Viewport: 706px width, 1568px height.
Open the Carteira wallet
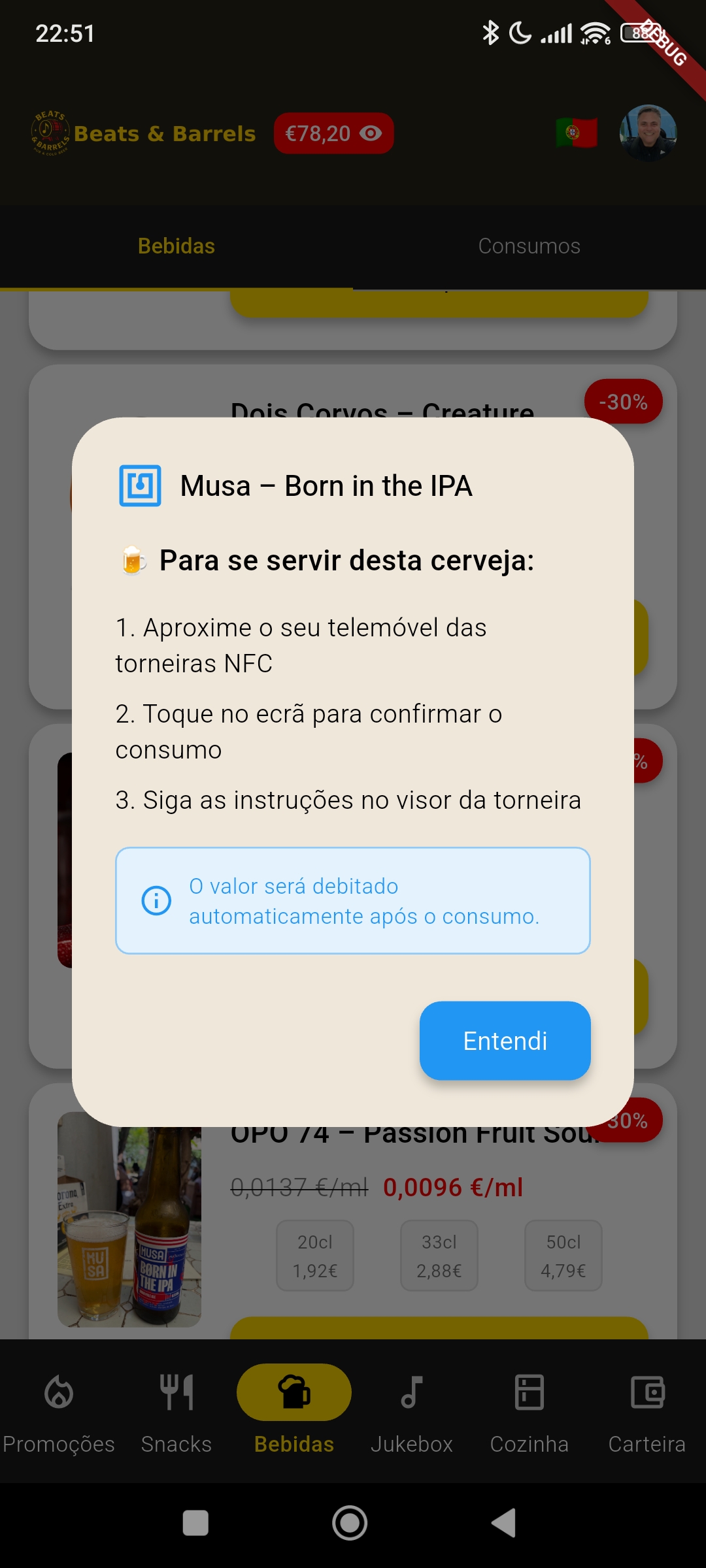[x=647, y=1410]
